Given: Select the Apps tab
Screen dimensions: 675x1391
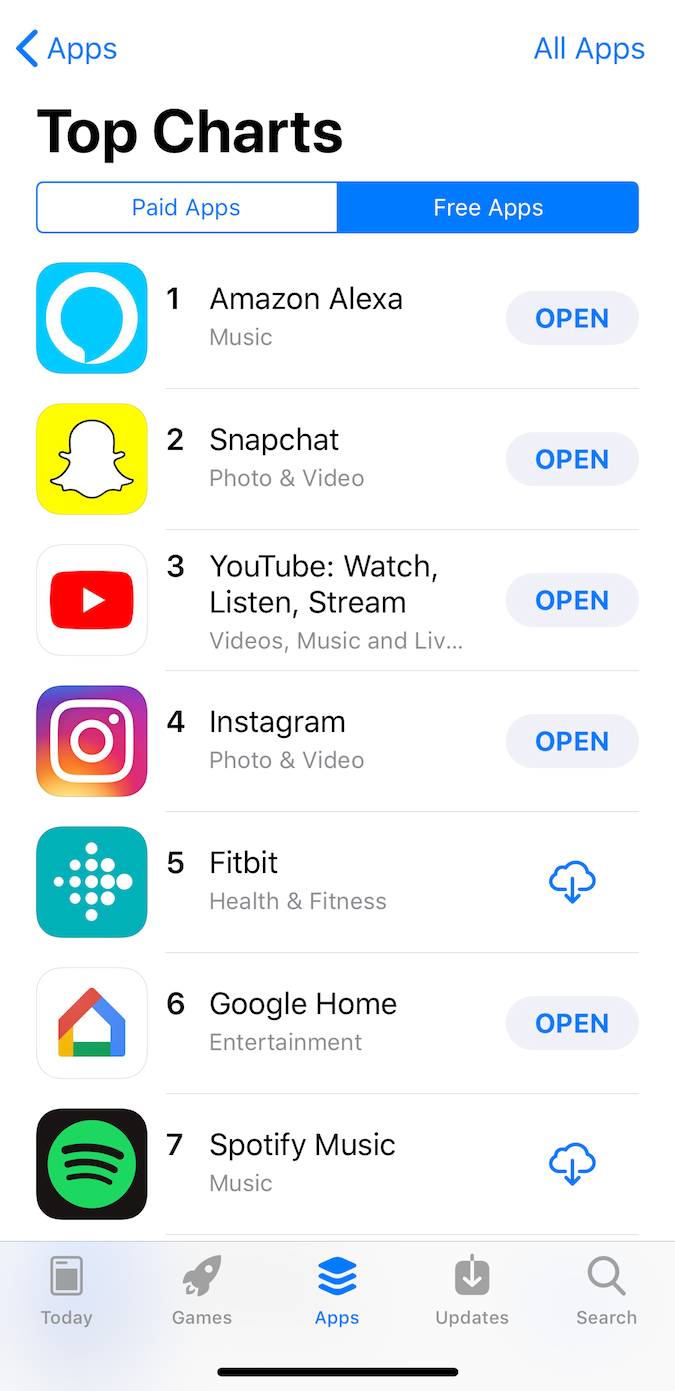Looking at the screenshot, I should coord(337,1290).
